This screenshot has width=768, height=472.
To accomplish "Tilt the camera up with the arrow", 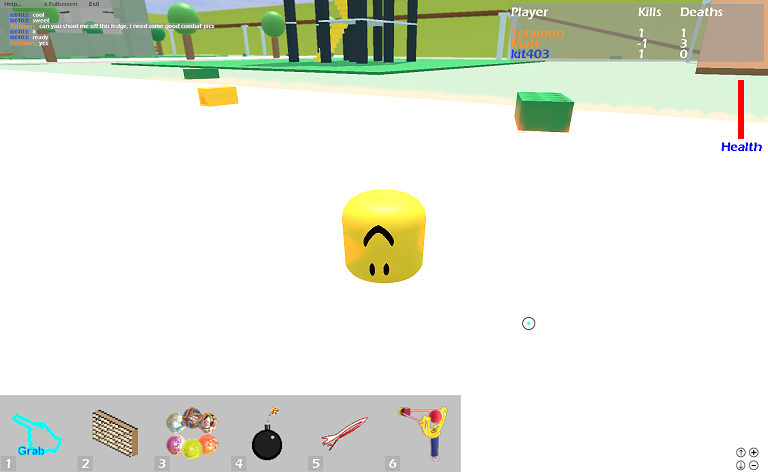I will click(741, 452).
